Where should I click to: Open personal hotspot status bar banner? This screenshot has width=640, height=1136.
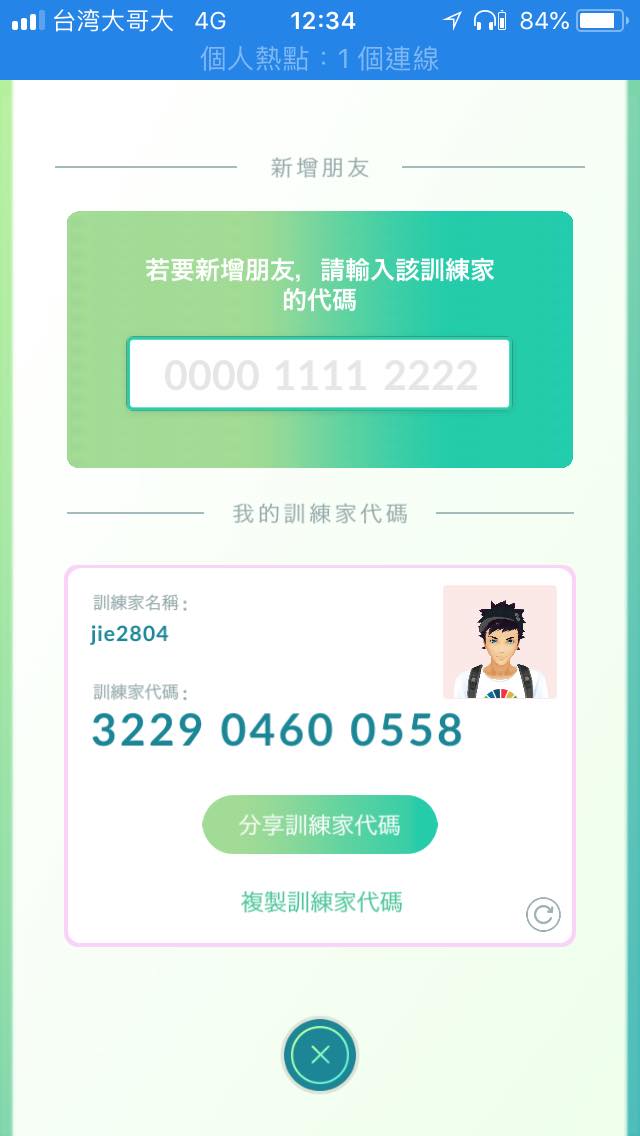[x=320, y=59]
